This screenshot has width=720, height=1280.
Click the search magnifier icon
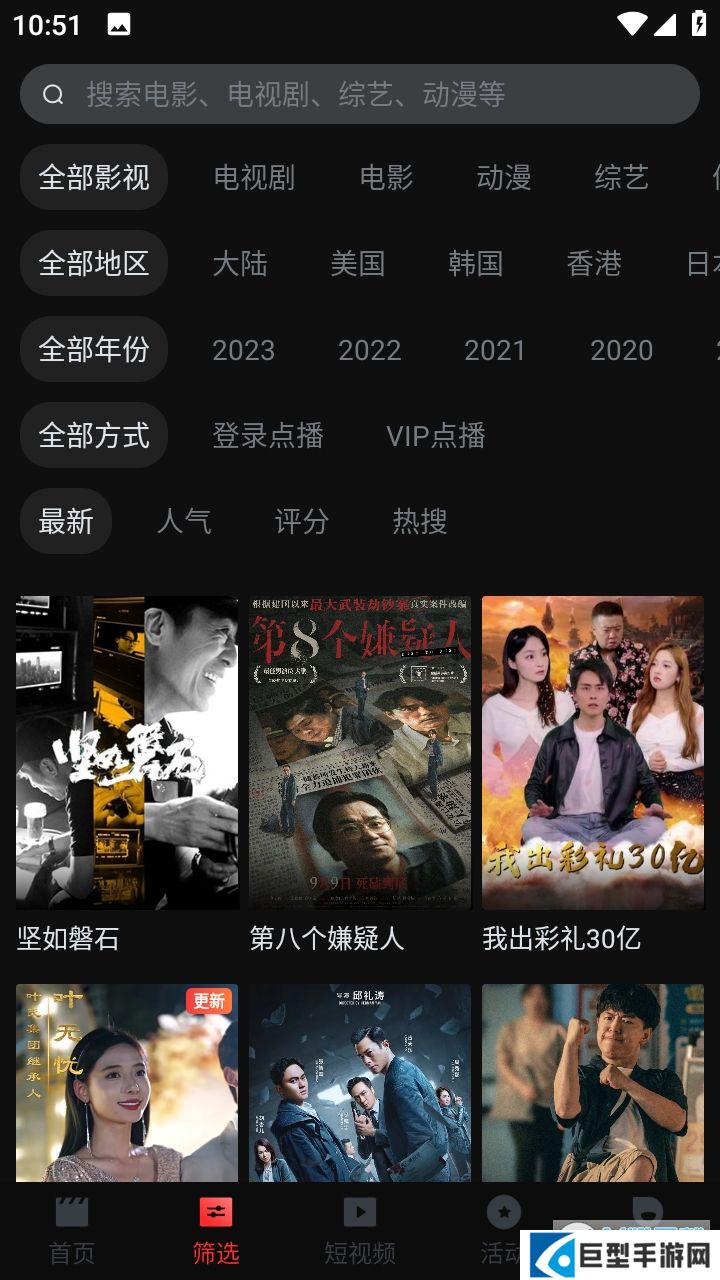(x=53, y=94)
